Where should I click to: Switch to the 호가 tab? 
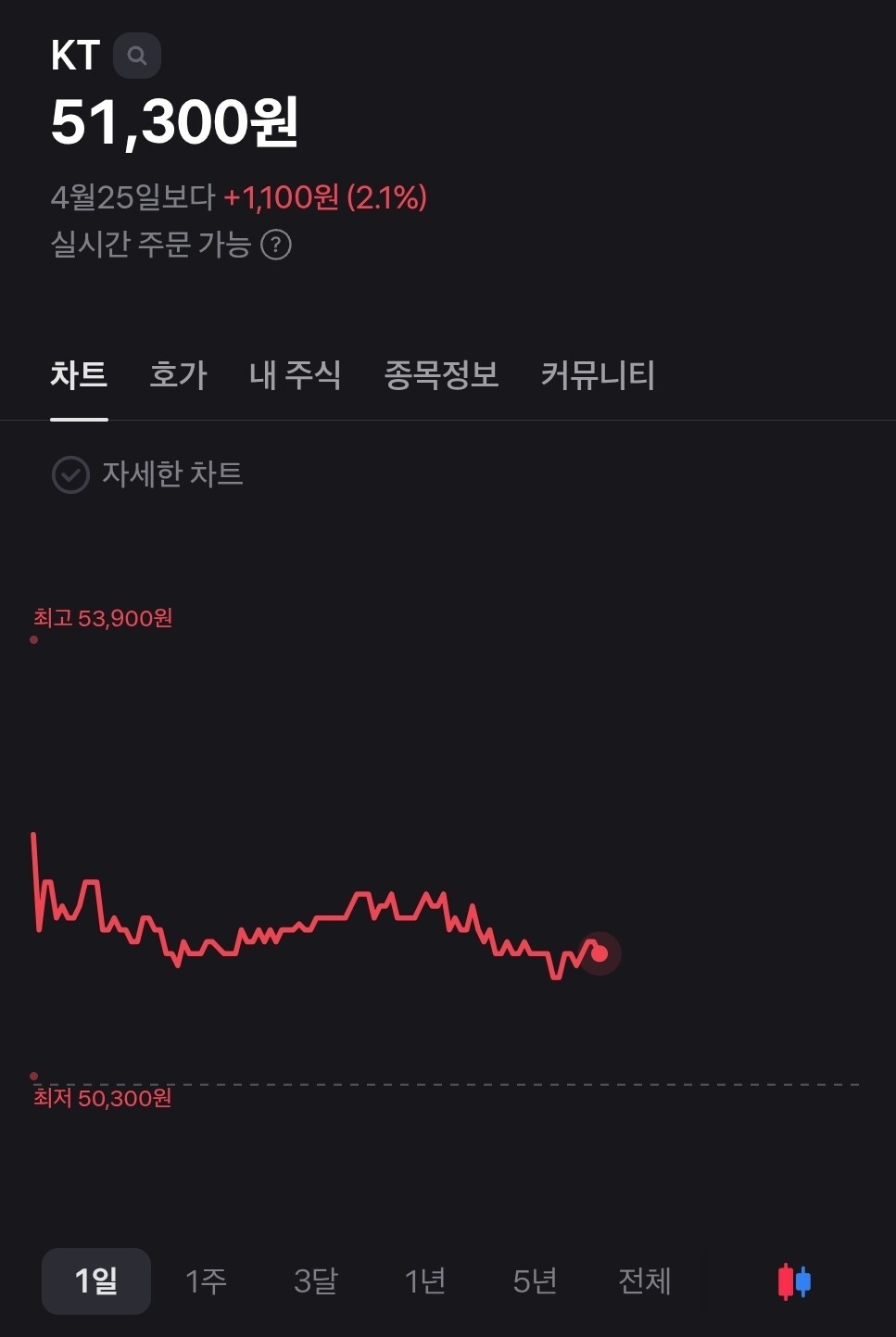tap(178, 375)
